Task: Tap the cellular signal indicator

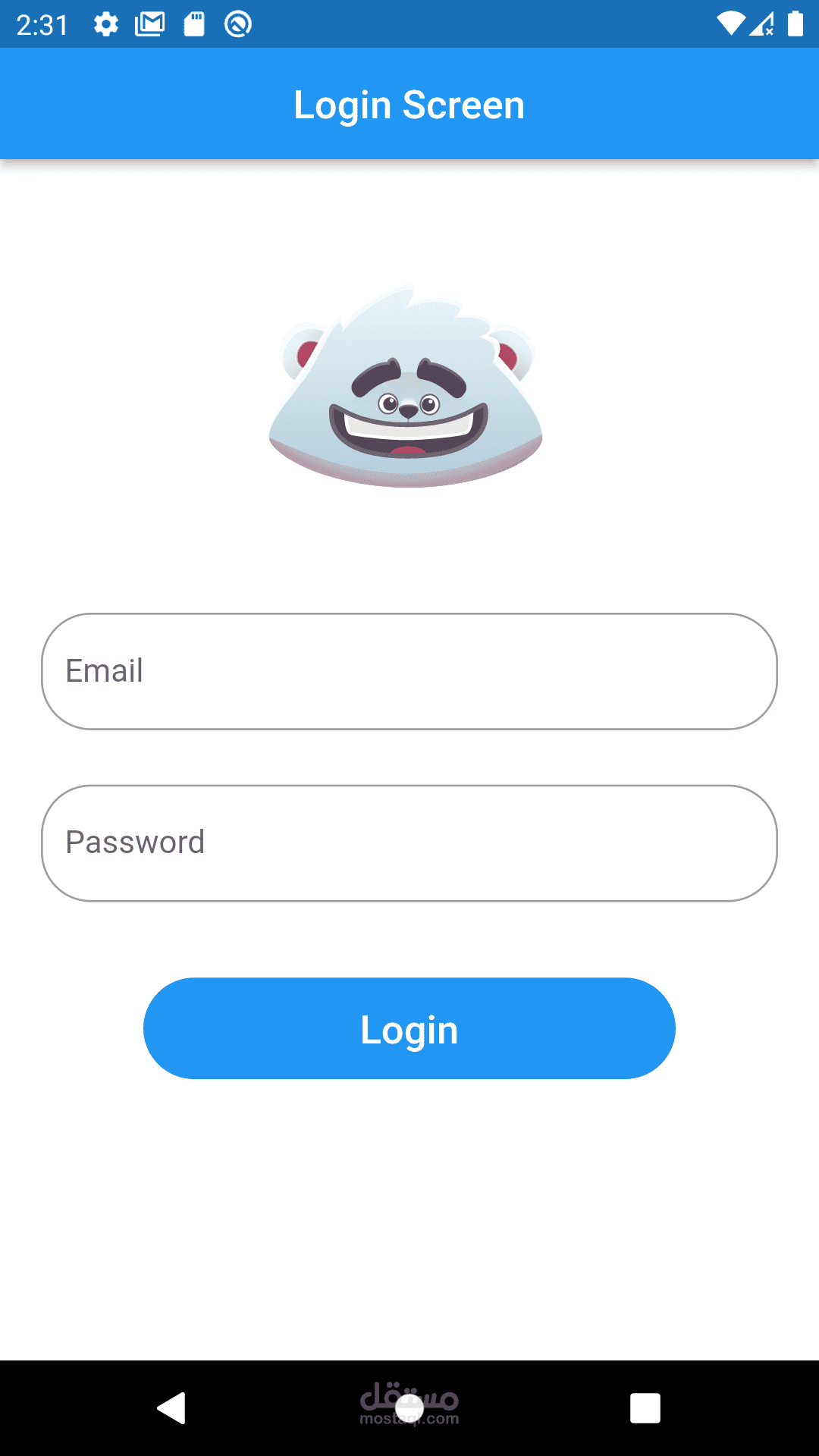Action: pos(761,24)
